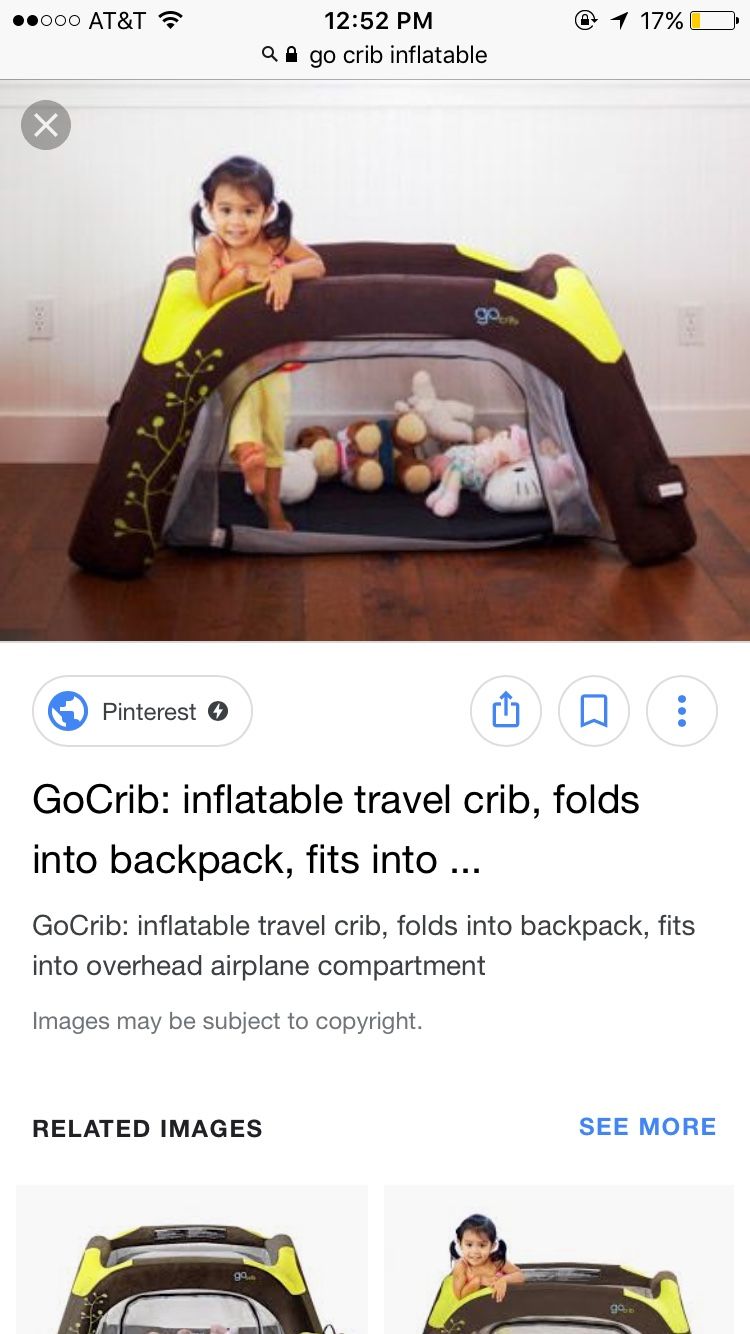
Task: Open the large GoCrib crib photo
Action: pos(375,361)
